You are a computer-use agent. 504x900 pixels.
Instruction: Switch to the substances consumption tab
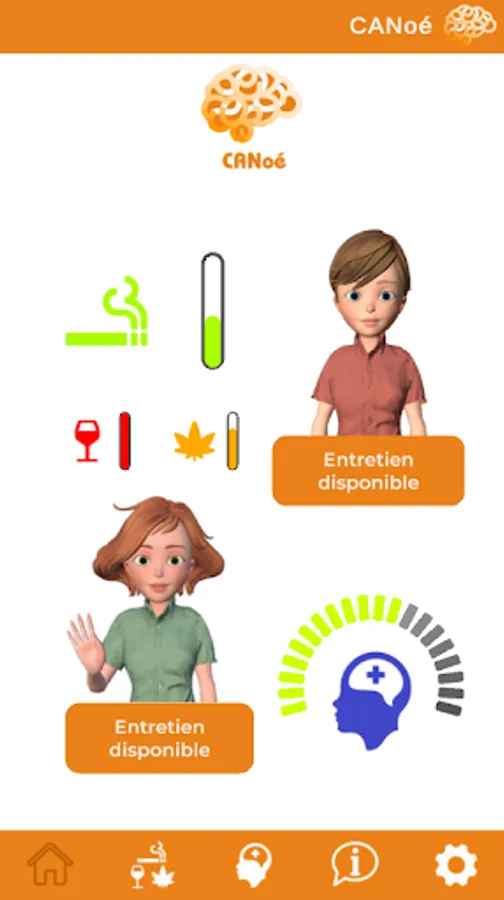click(152, 864)
